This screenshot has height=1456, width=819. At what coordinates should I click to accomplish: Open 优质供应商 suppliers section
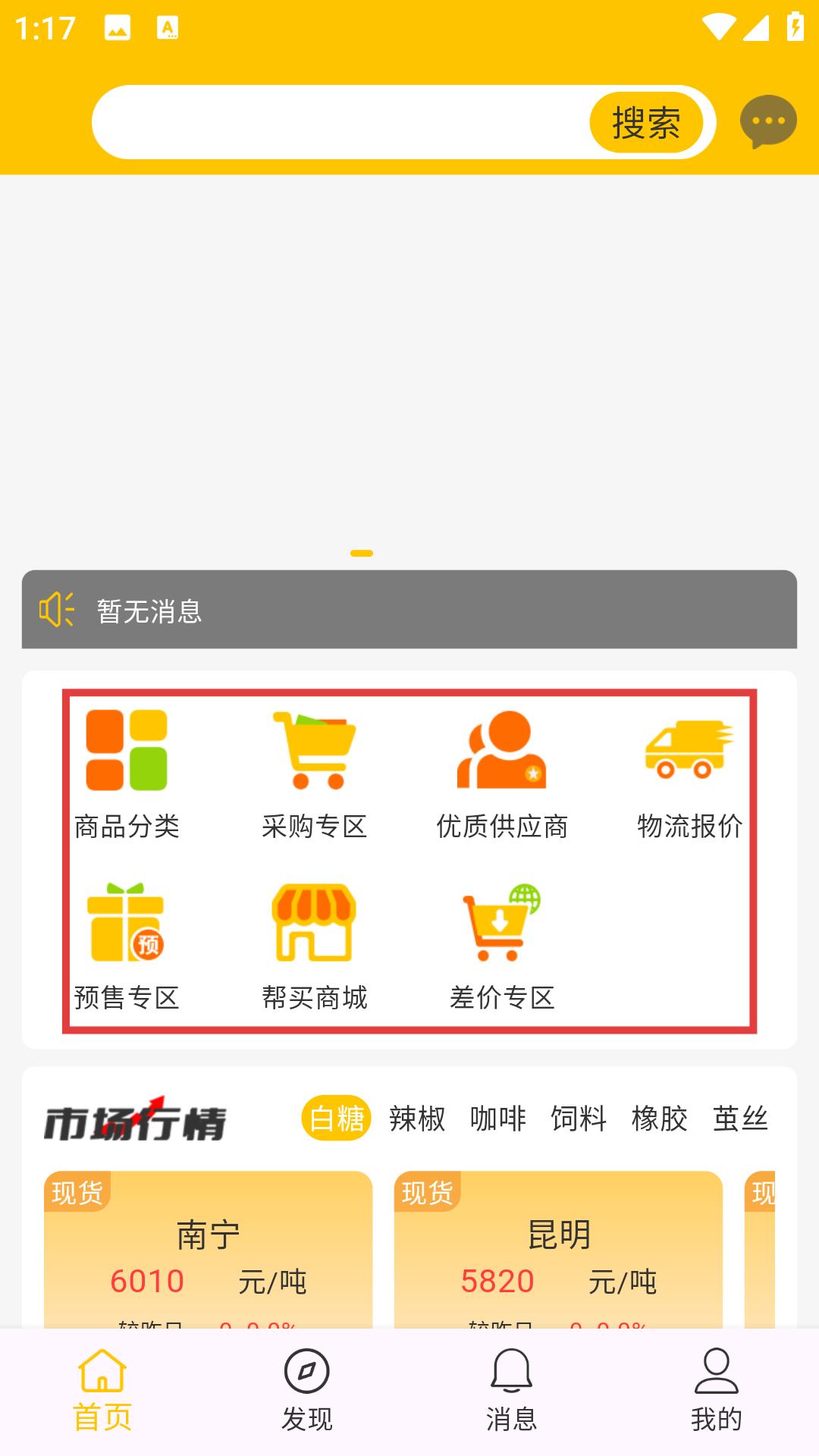click(x=502, y=773)
